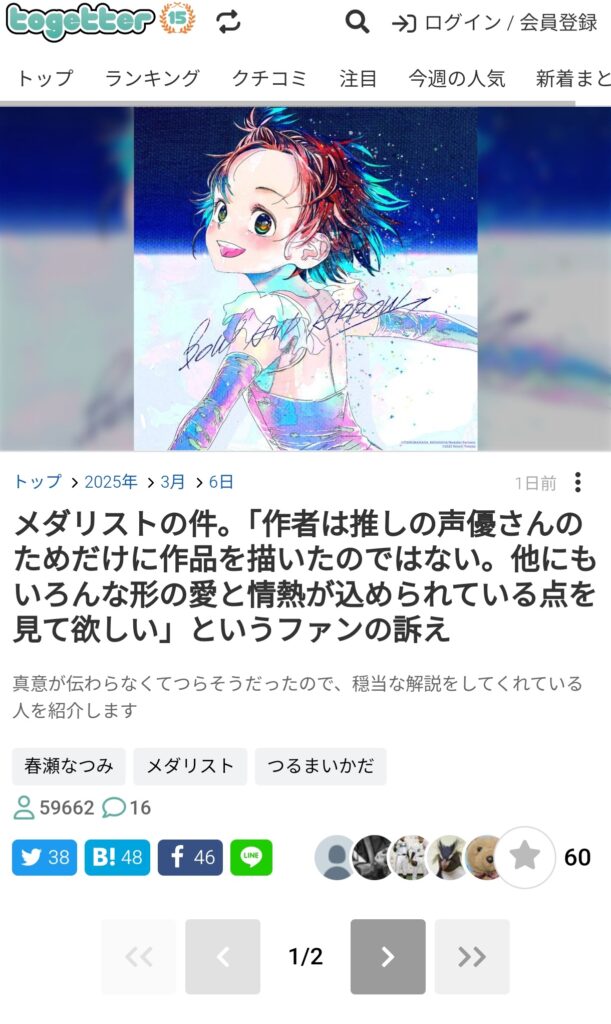Select the 春瀬なつみ tag chip
The width and height of the screenshot is (611, 1024).
point(69,766)
